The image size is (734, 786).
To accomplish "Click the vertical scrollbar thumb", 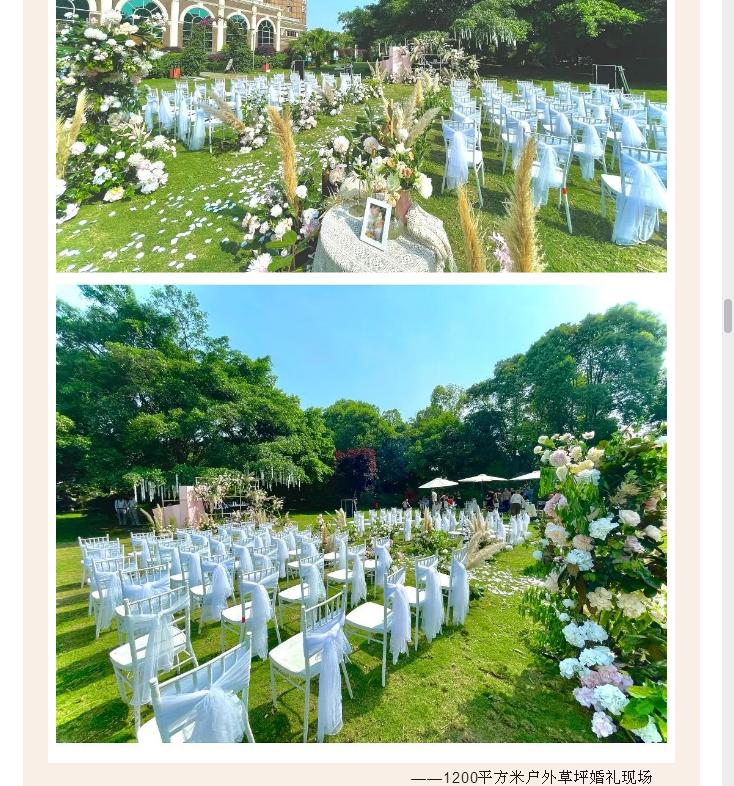I will (728, 316).
